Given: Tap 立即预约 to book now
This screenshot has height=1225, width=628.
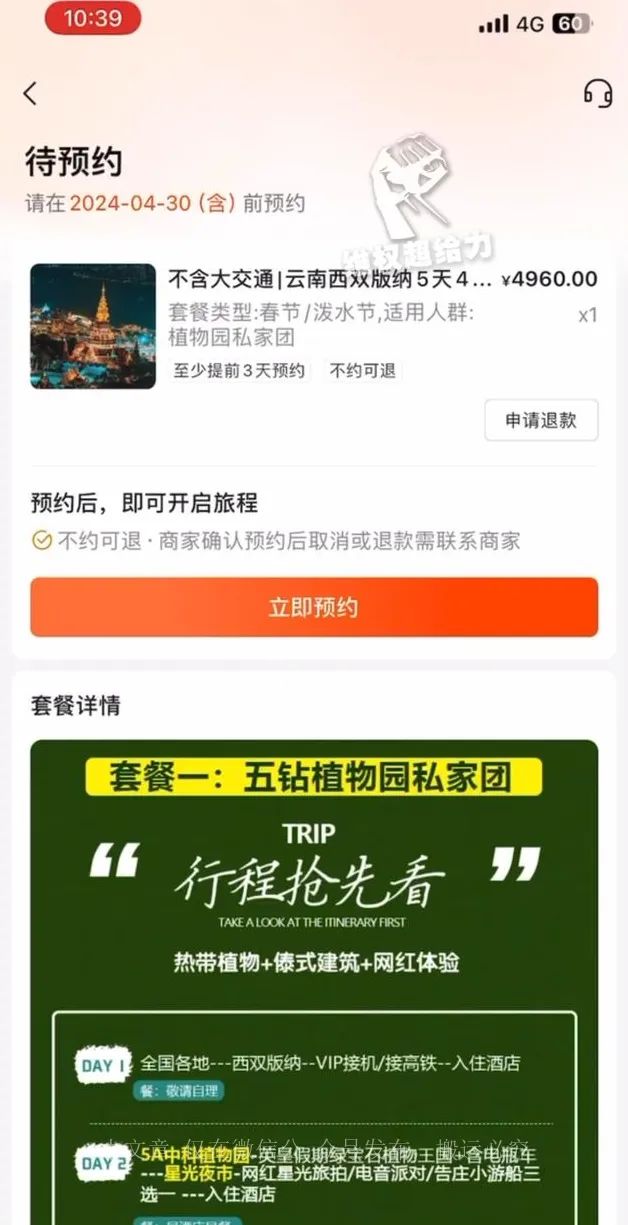Looking at the screenshot, I should [314, 607].
